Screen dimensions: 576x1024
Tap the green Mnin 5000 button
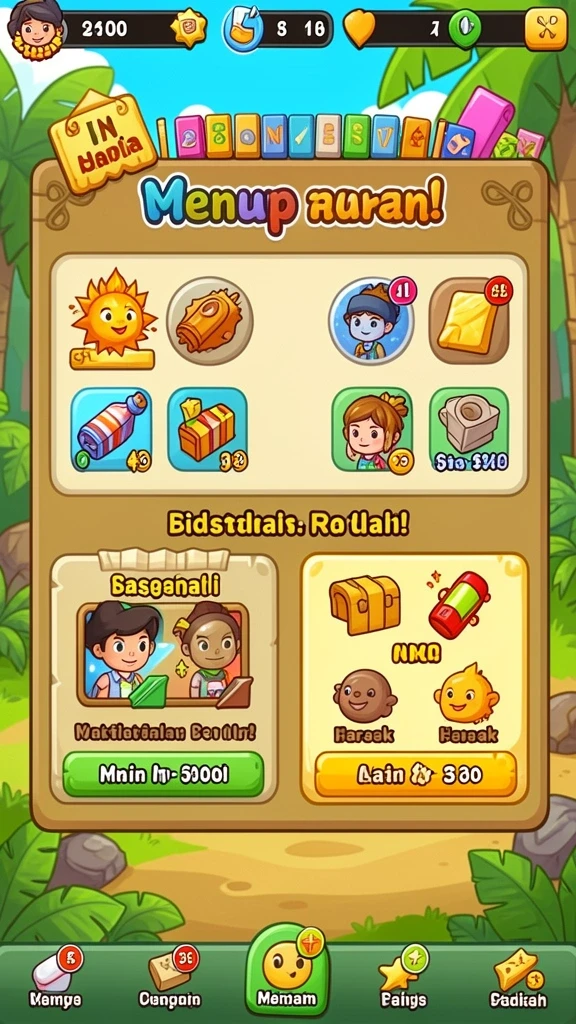tap(163, 774)
